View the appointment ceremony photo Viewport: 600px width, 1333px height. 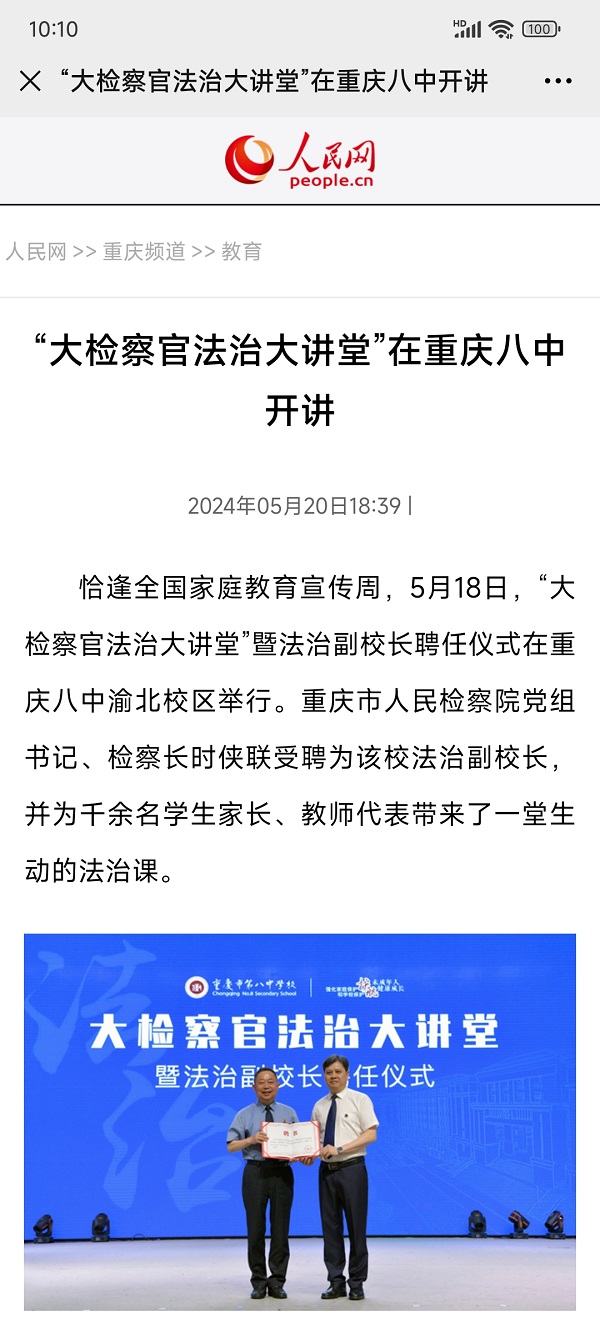300,1121
